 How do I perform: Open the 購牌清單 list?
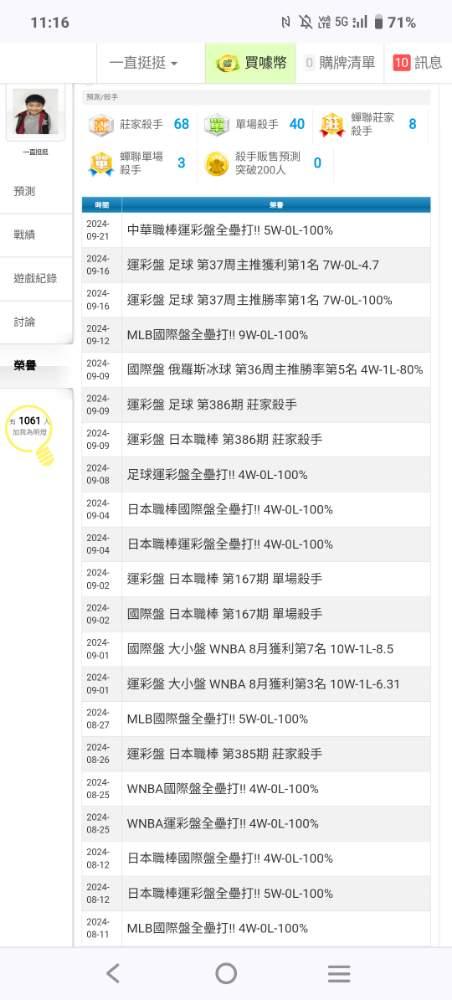[340, 62]
